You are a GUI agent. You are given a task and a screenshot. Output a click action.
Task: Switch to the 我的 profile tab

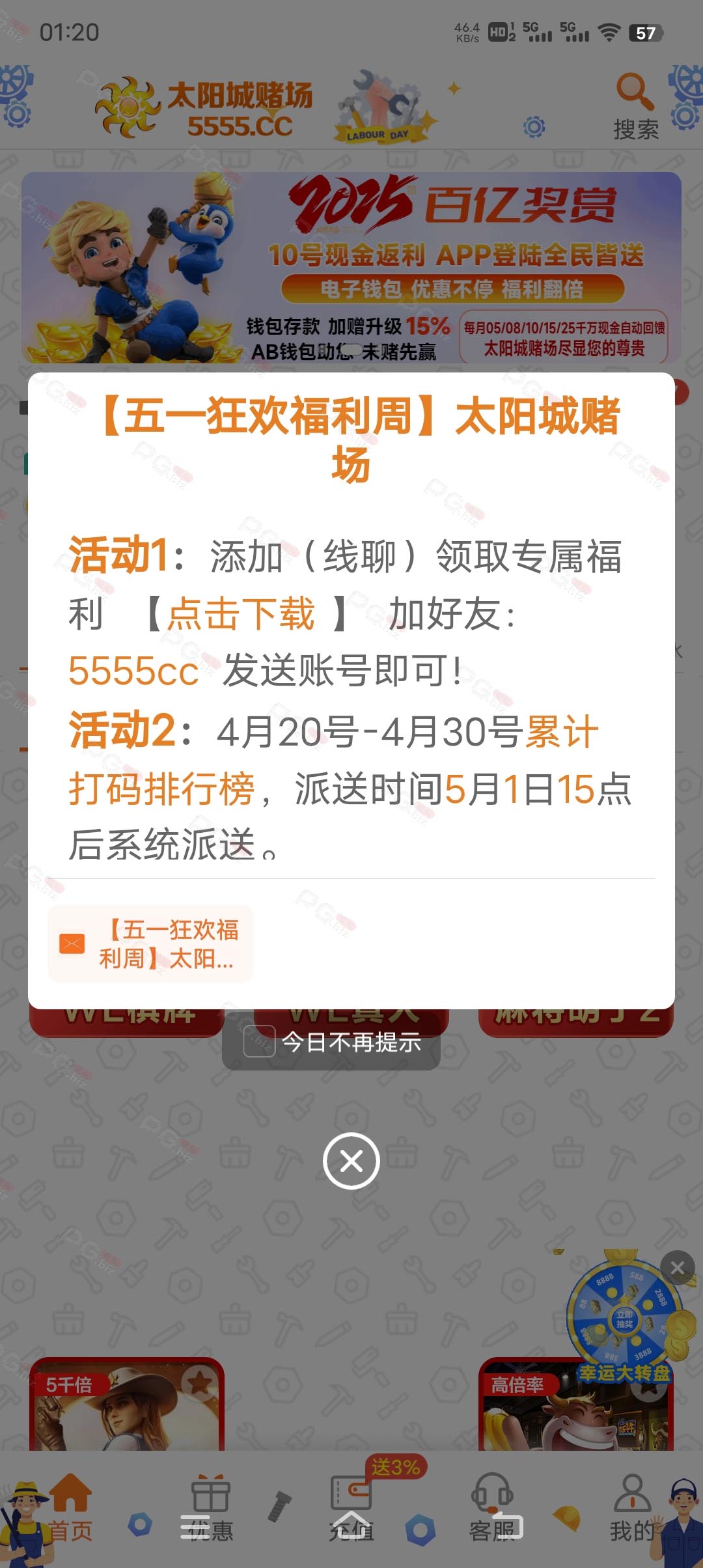[x=633, y=1509]
